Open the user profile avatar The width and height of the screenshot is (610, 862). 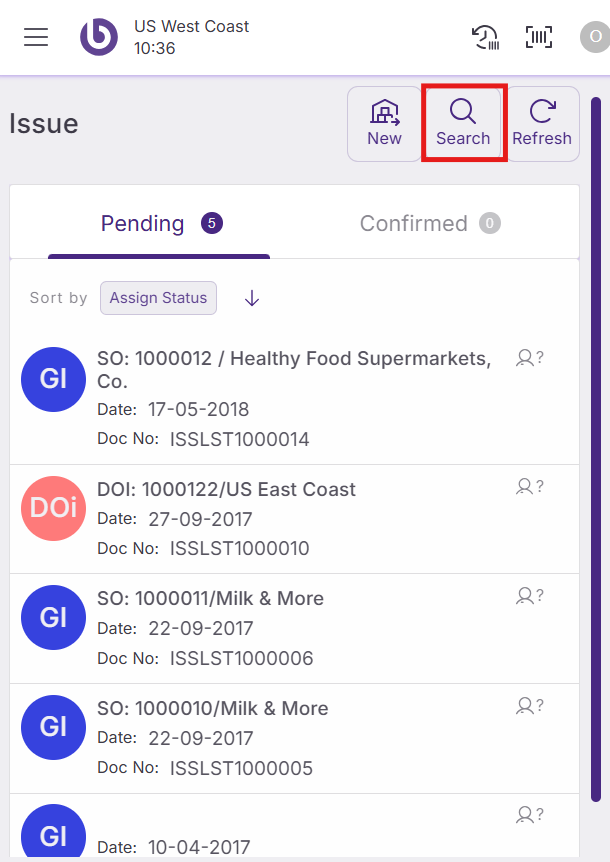point(595,38)
